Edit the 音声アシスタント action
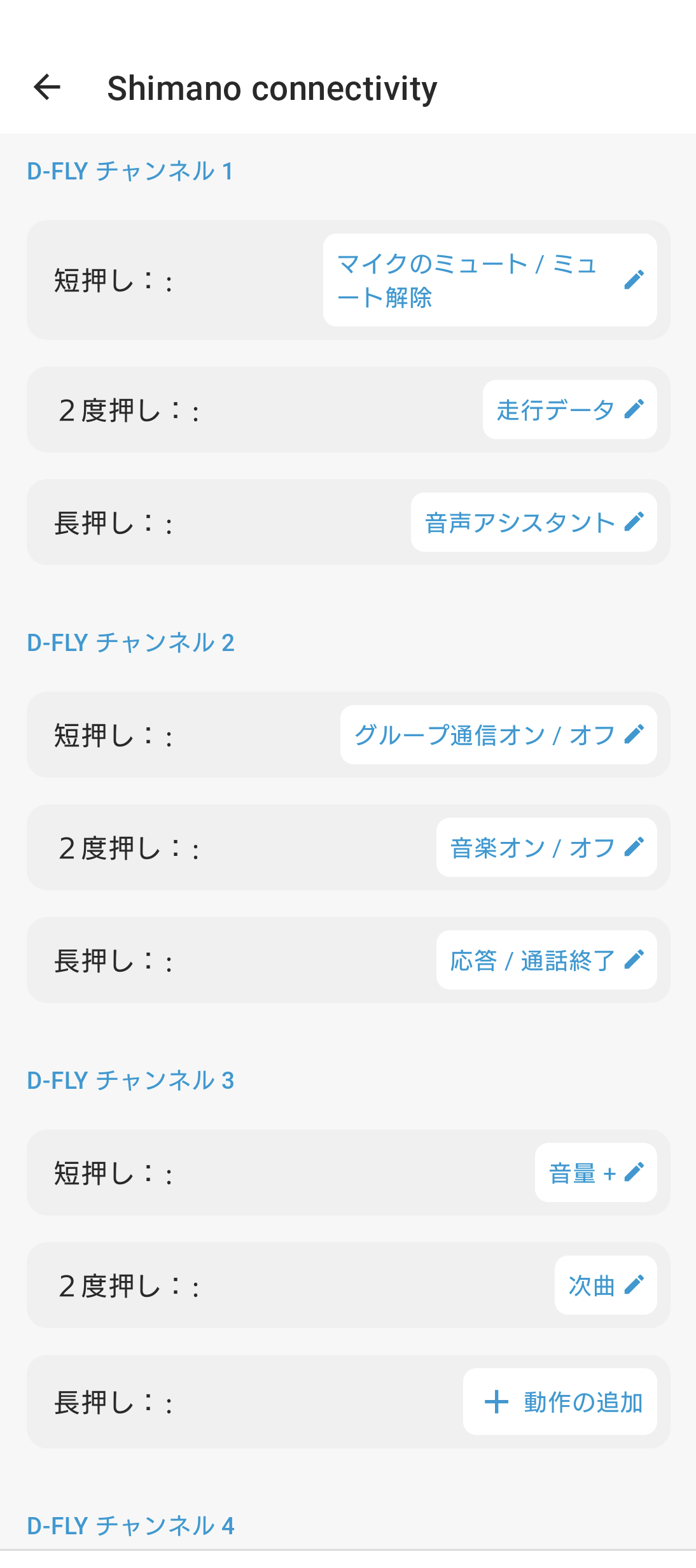Screen dimensions: 696x1568 click(x=534, y=522)
